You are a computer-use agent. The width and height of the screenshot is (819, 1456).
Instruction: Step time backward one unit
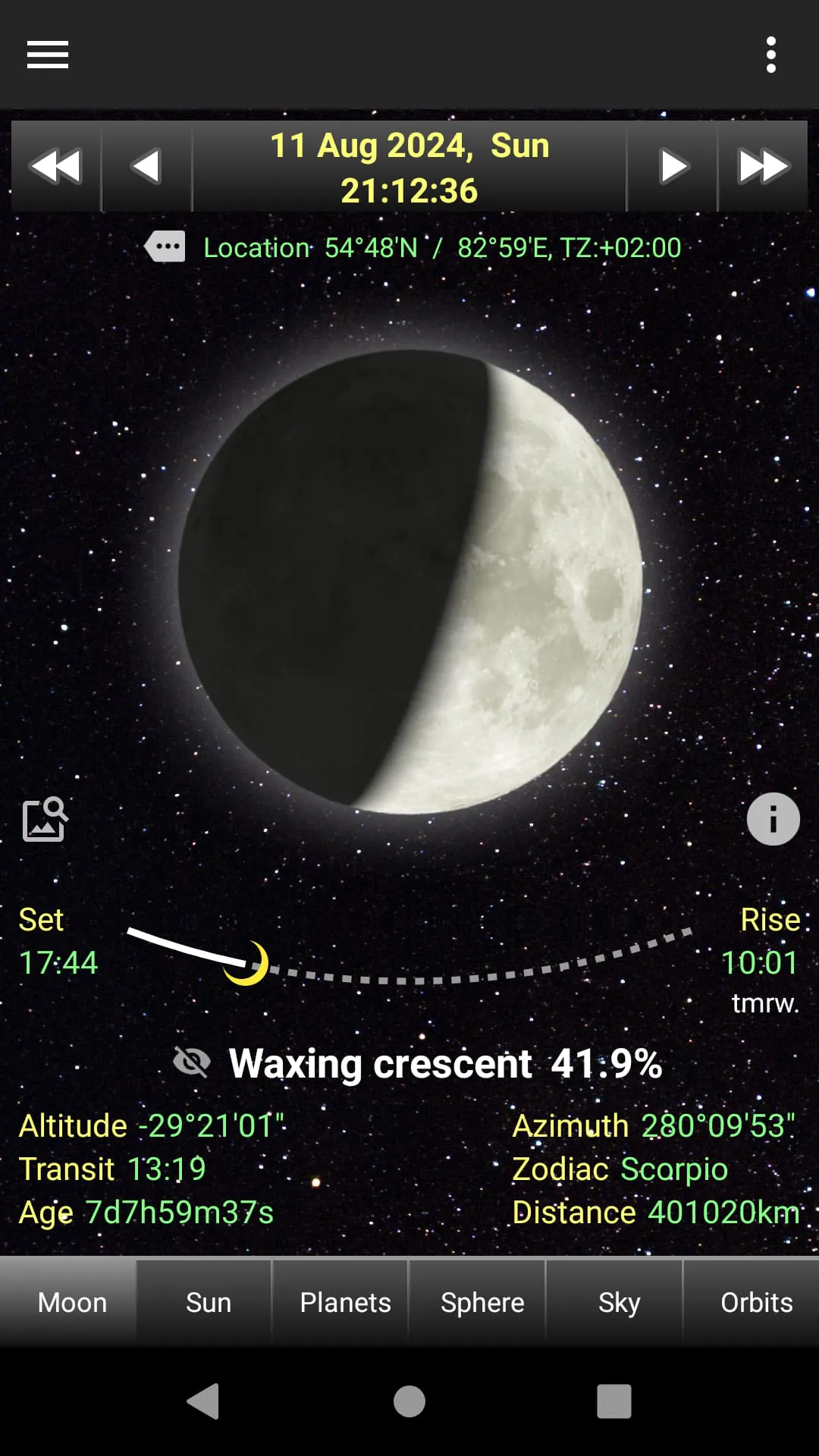(146, 165)
